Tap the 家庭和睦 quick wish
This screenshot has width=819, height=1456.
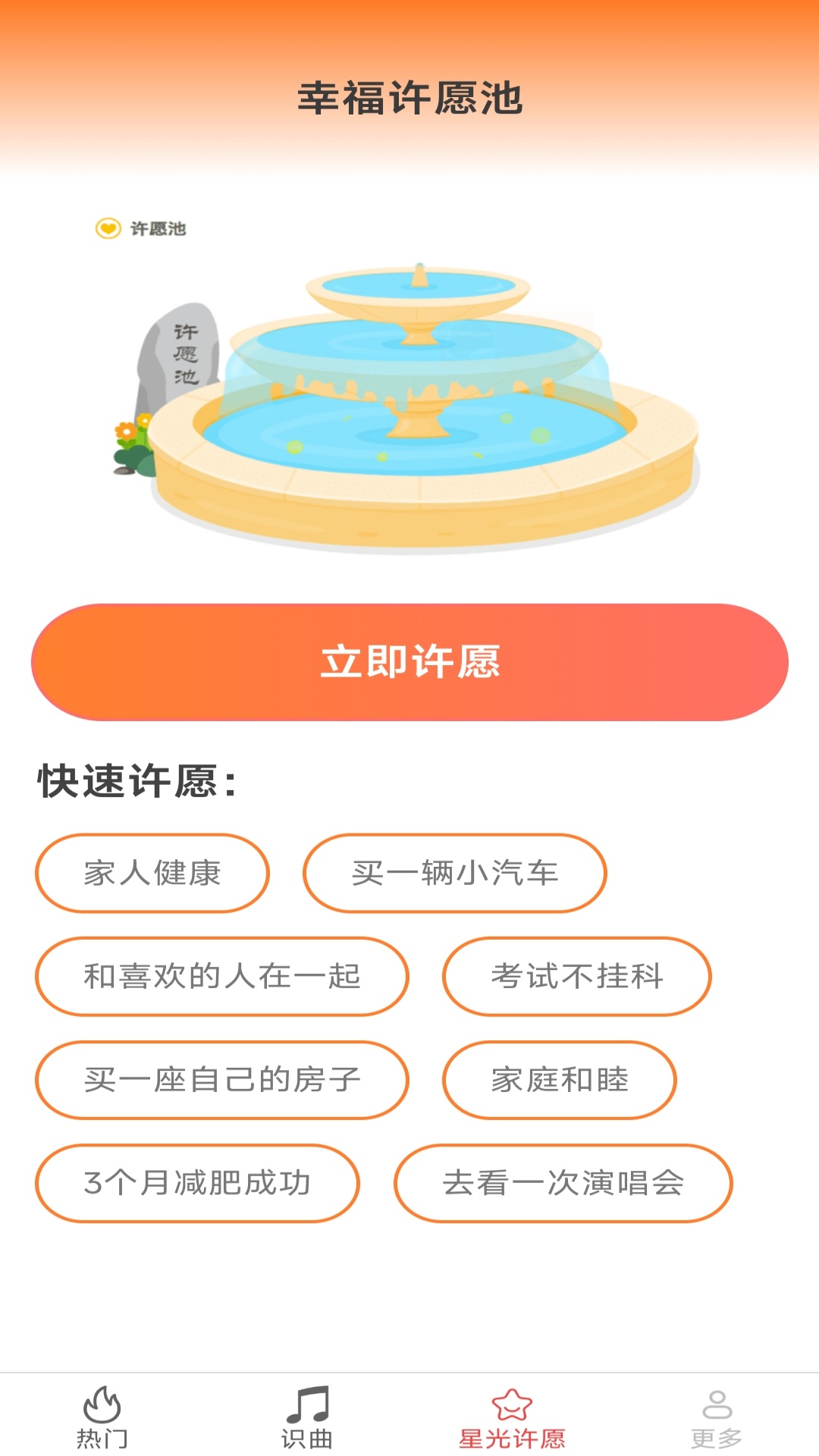click(x=558, y=1080)
